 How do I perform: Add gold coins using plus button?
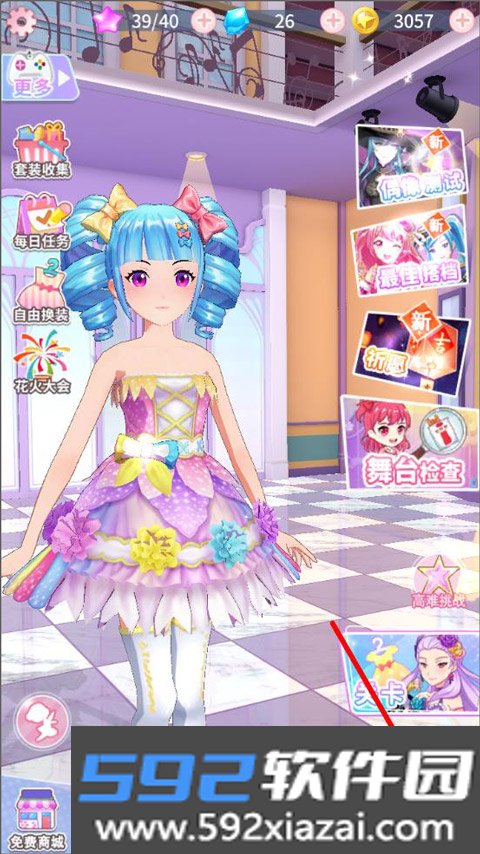[461, 21]
